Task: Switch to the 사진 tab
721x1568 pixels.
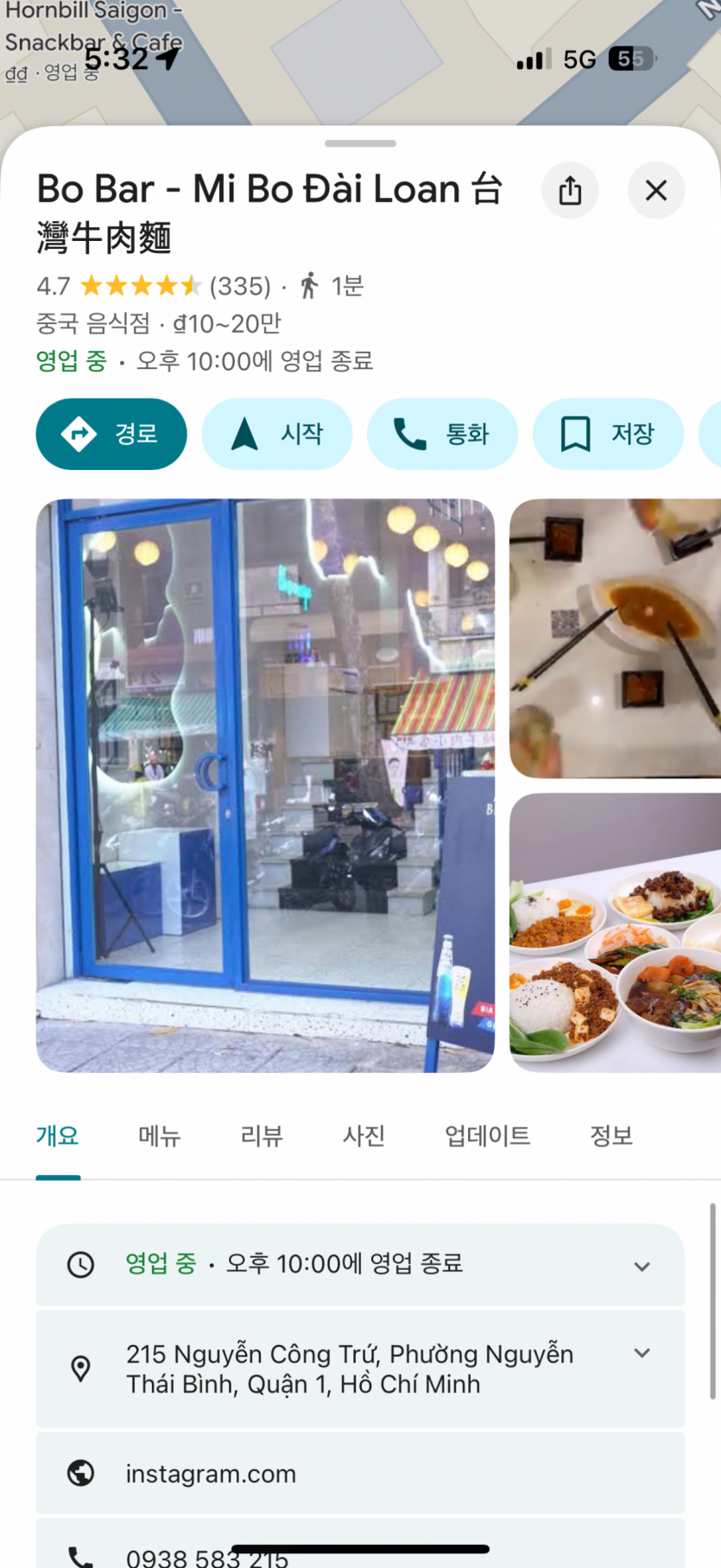Action: (x=364, y=1135)
